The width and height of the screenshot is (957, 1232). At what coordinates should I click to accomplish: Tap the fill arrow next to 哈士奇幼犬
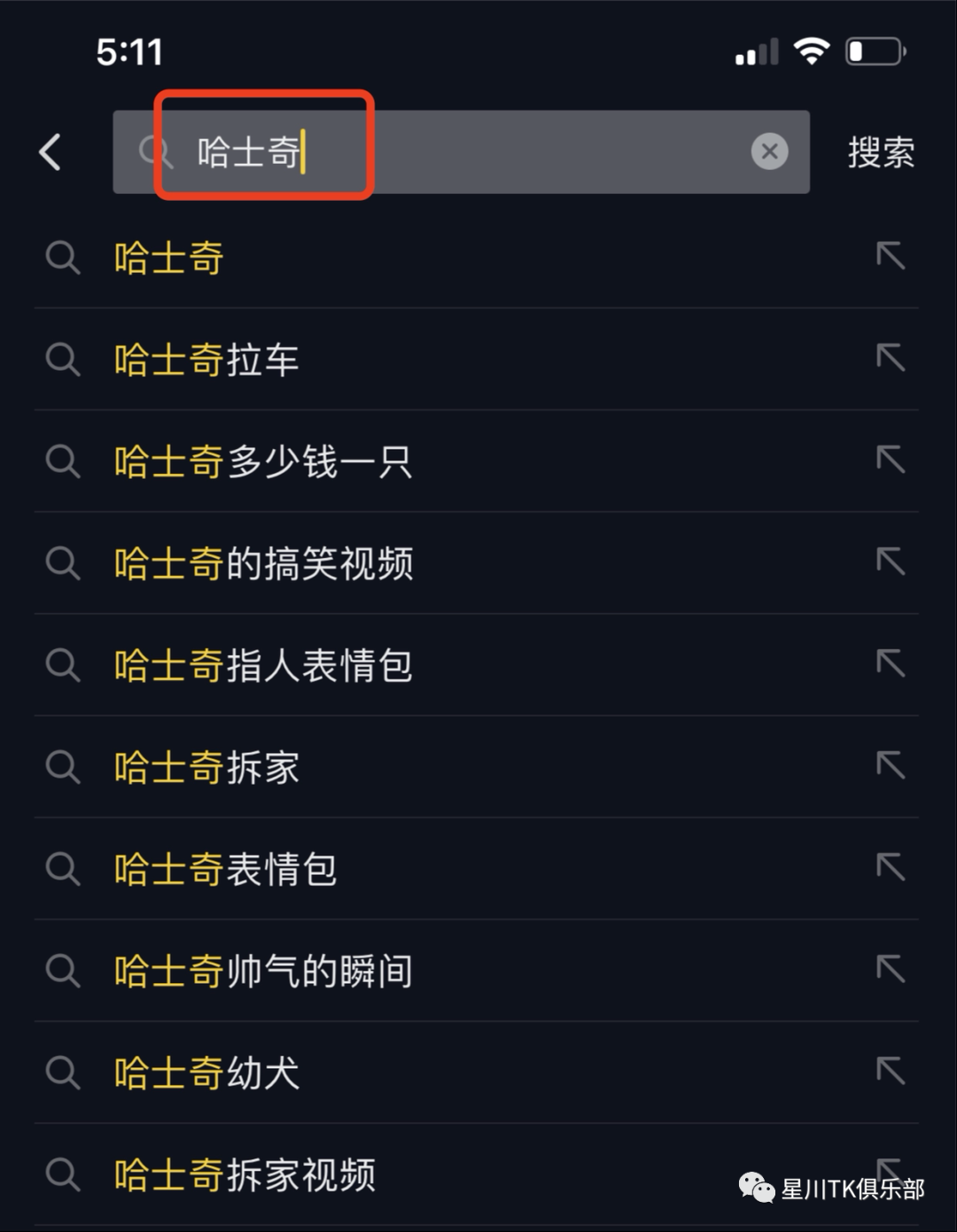(890, 1070)
